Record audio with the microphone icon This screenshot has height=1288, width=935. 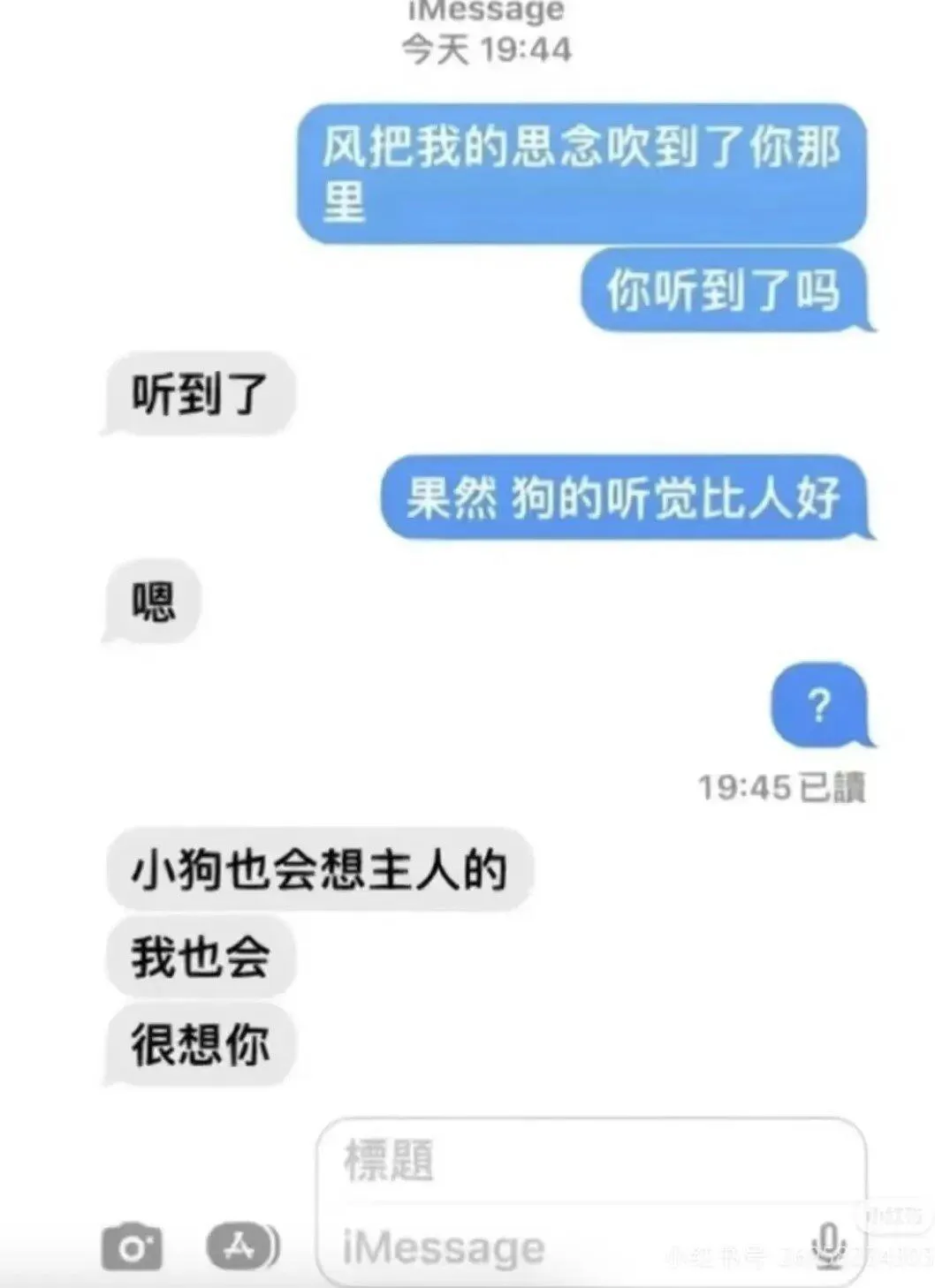tap(828, 1246)
